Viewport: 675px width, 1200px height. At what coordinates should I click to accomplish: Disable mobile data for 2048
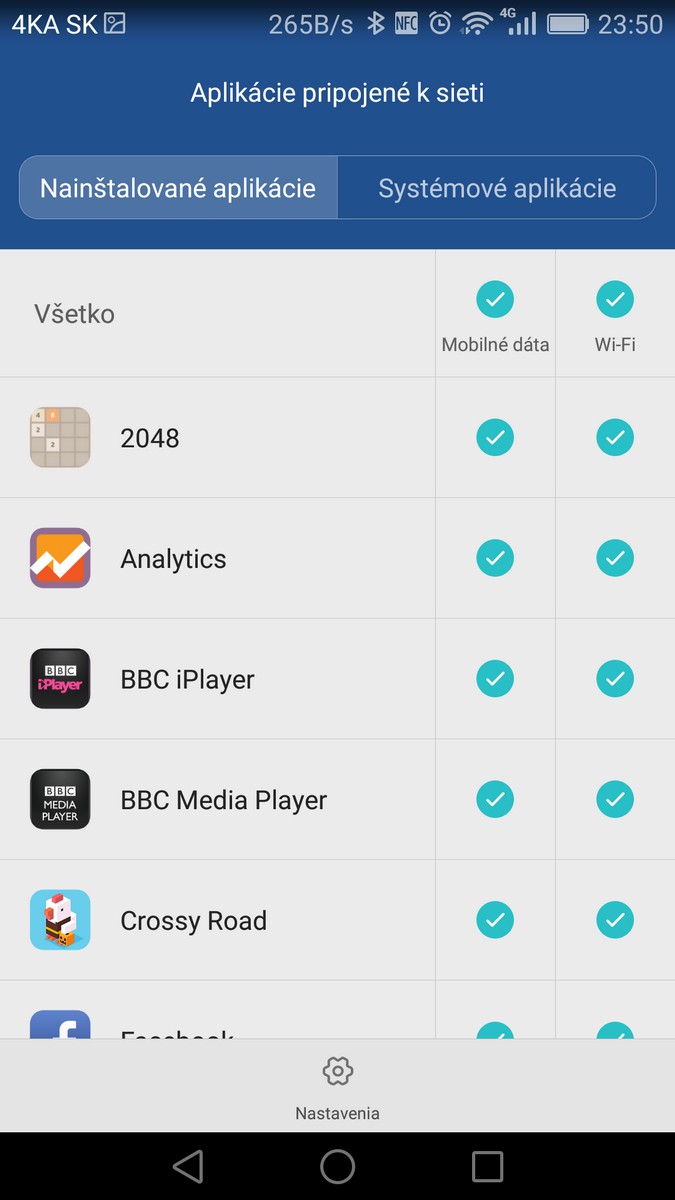[x=495, y=437]
